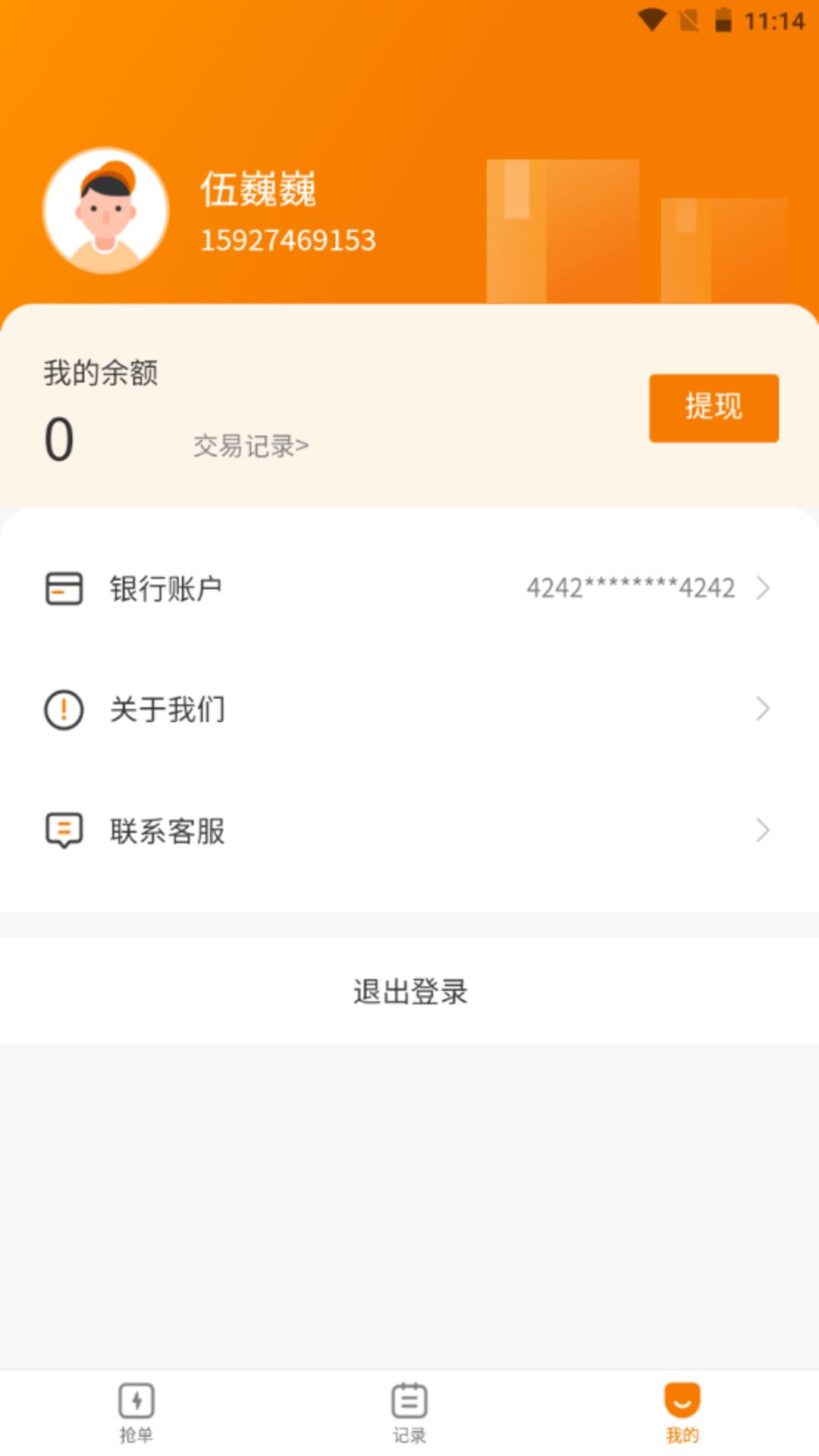Tap the username 伍巍巍

click(x=259, y=190)
